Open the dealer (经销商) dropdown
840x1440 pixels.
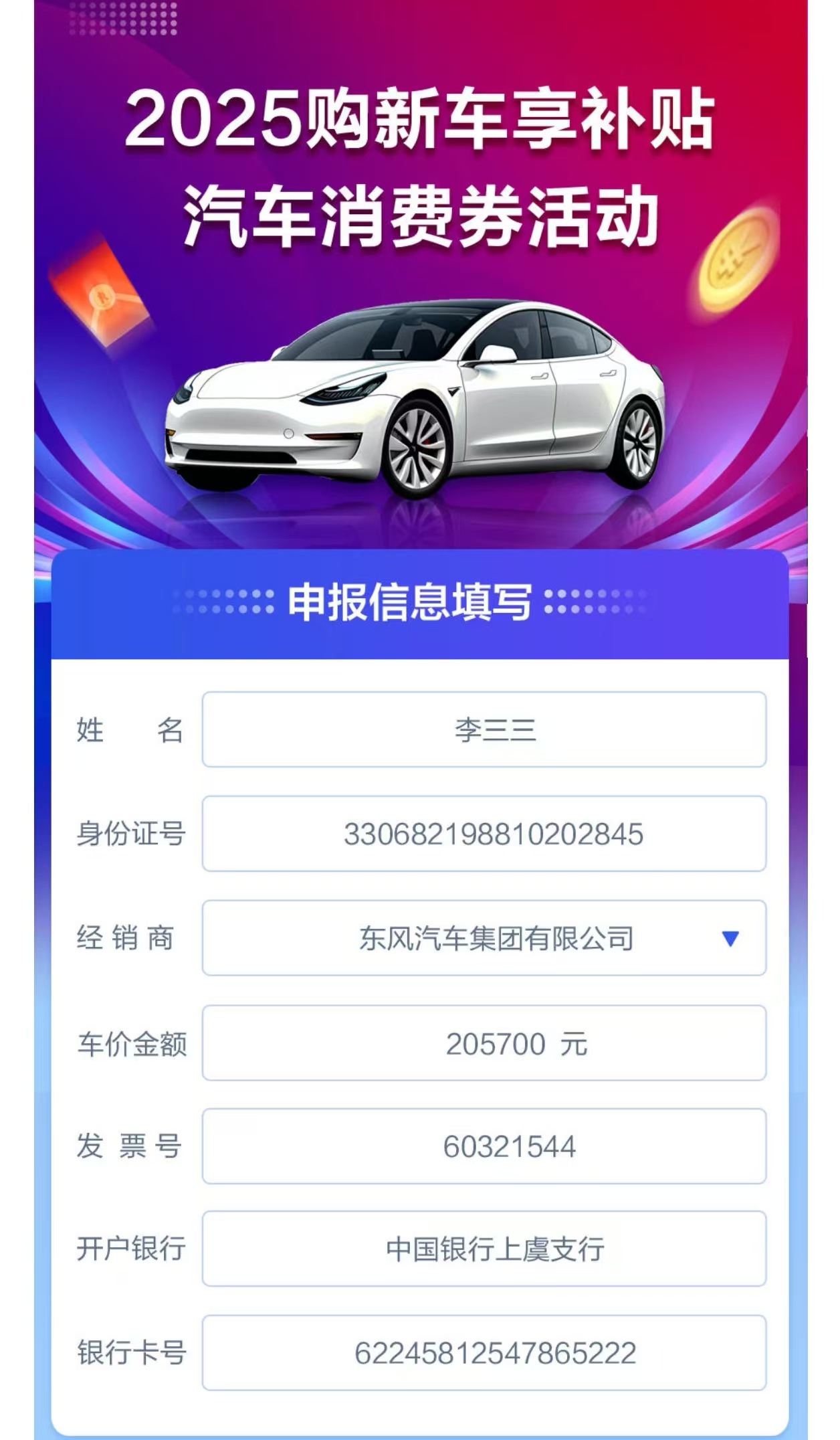pyautogui.click(x=484, y=938)
